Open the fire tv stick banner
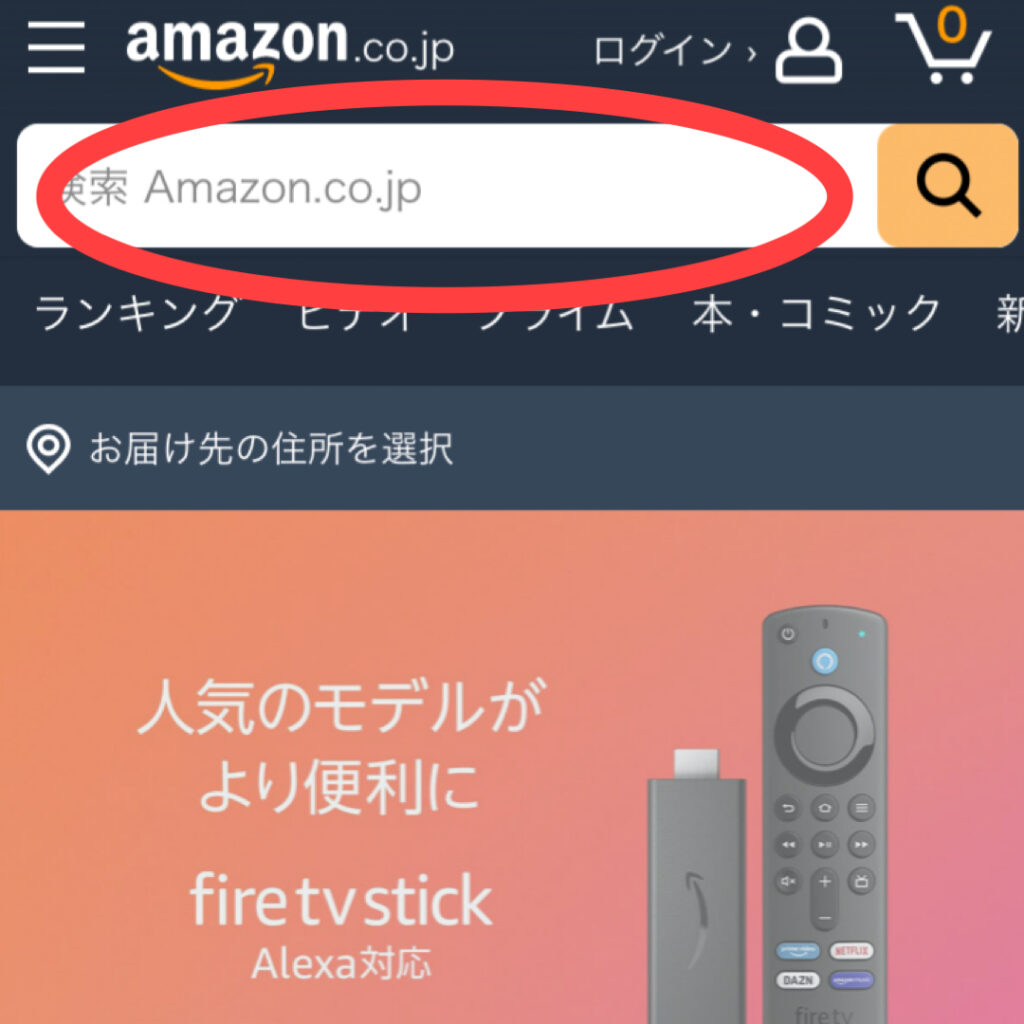 [x=500, y=780]
